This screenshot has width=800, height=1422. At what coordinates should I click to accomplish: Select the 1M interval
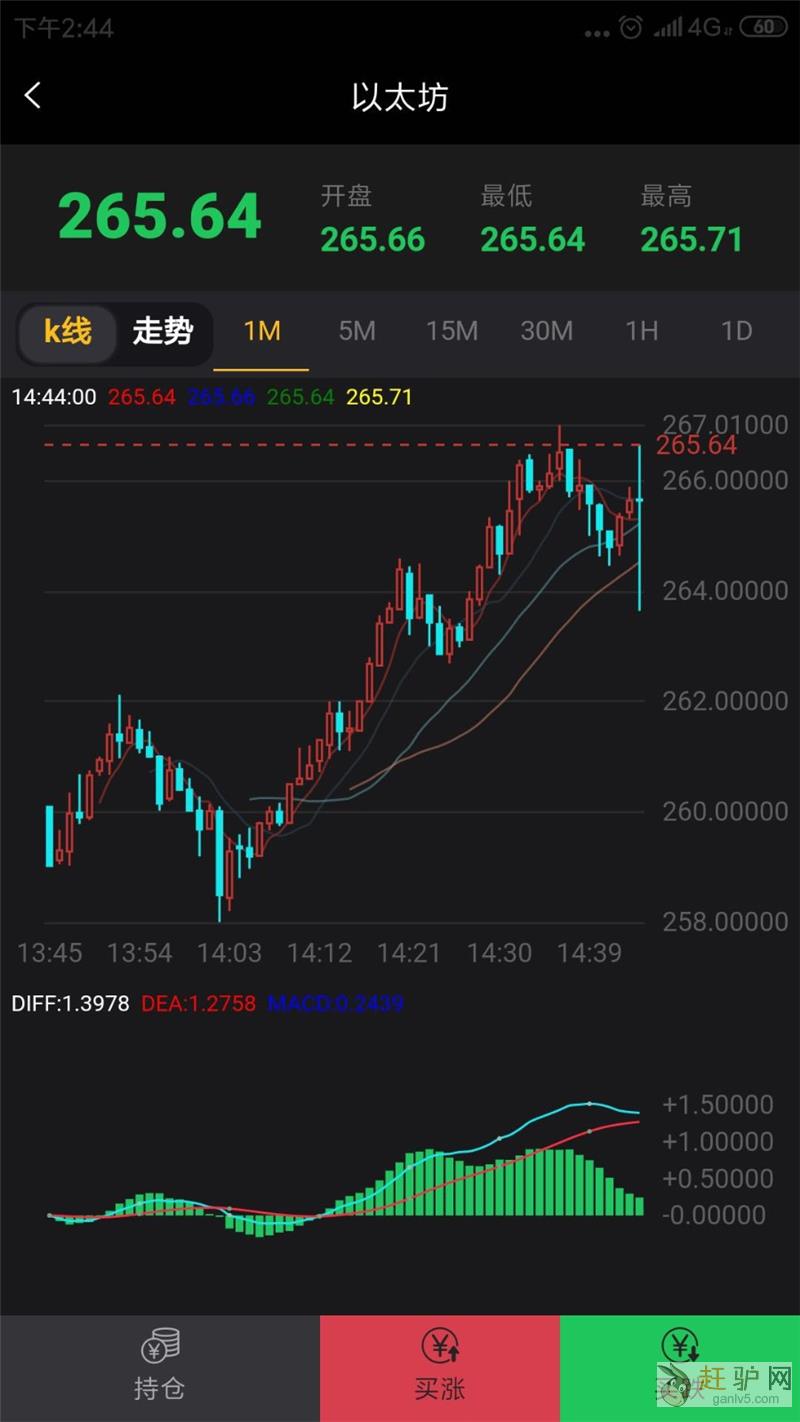click(262, 331)
